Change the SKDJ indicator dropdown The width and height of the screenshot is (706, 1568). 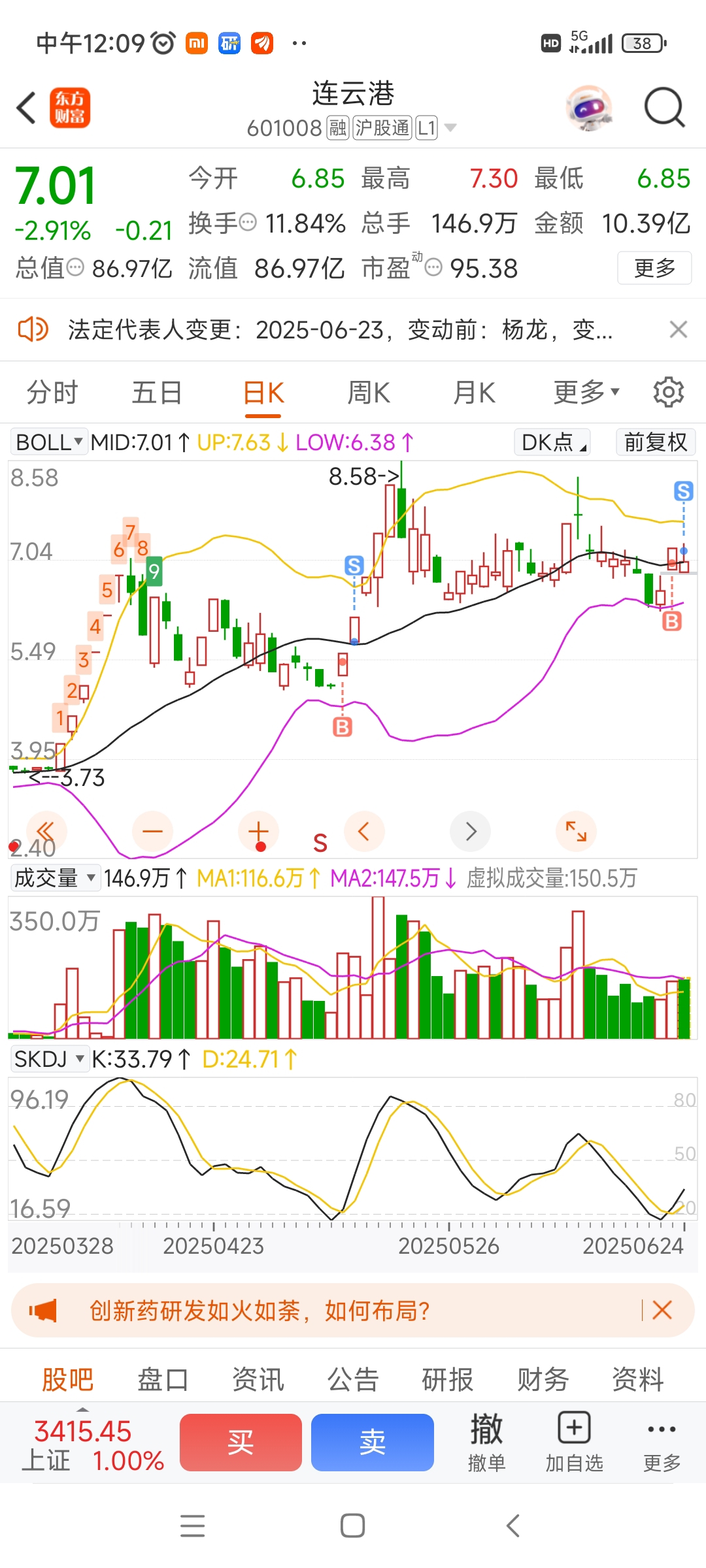(x=50, y=1059)
